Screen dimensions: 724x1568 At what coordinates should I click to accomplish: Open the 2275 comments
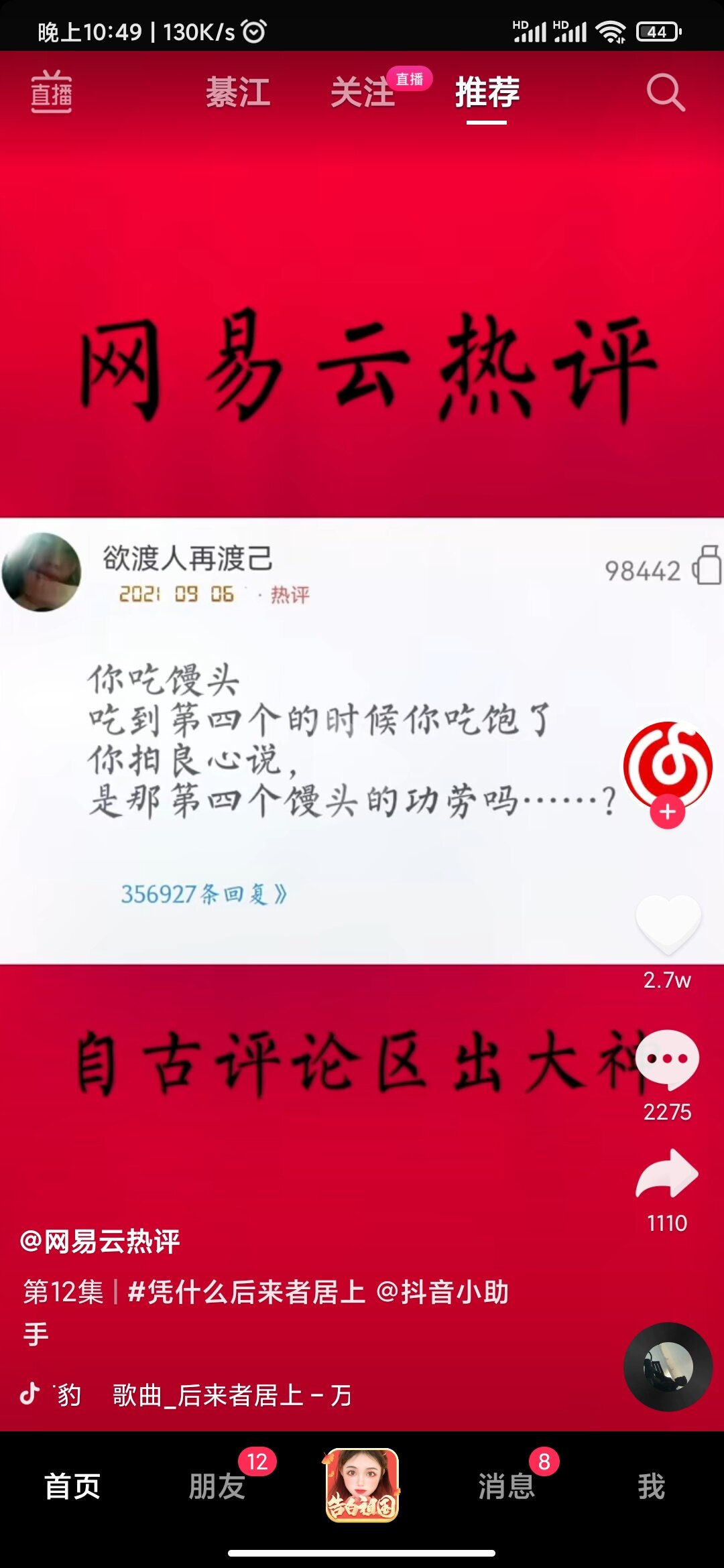[x=668, y=1060]
